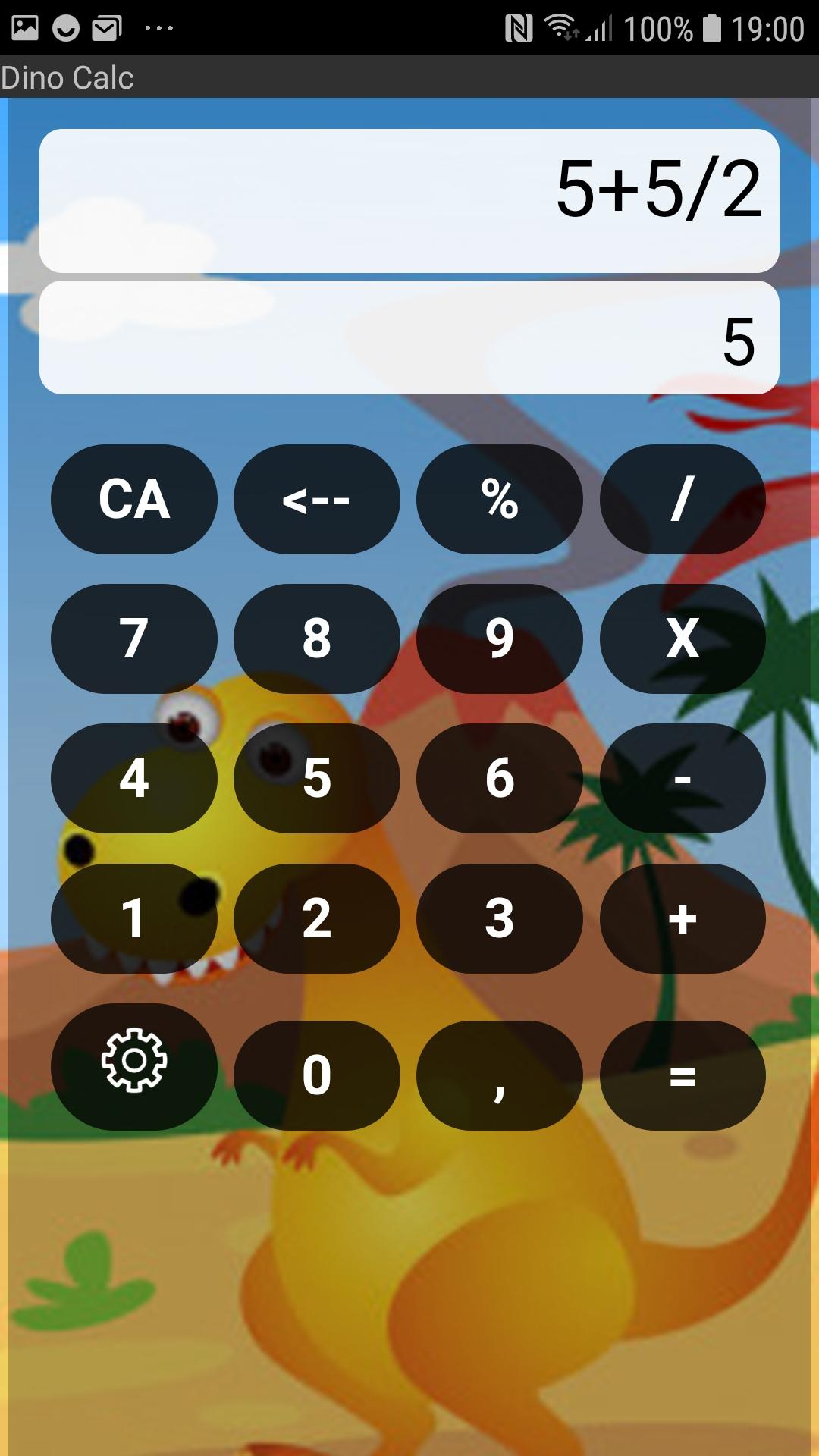Enter the digit 3

(500, 918)
